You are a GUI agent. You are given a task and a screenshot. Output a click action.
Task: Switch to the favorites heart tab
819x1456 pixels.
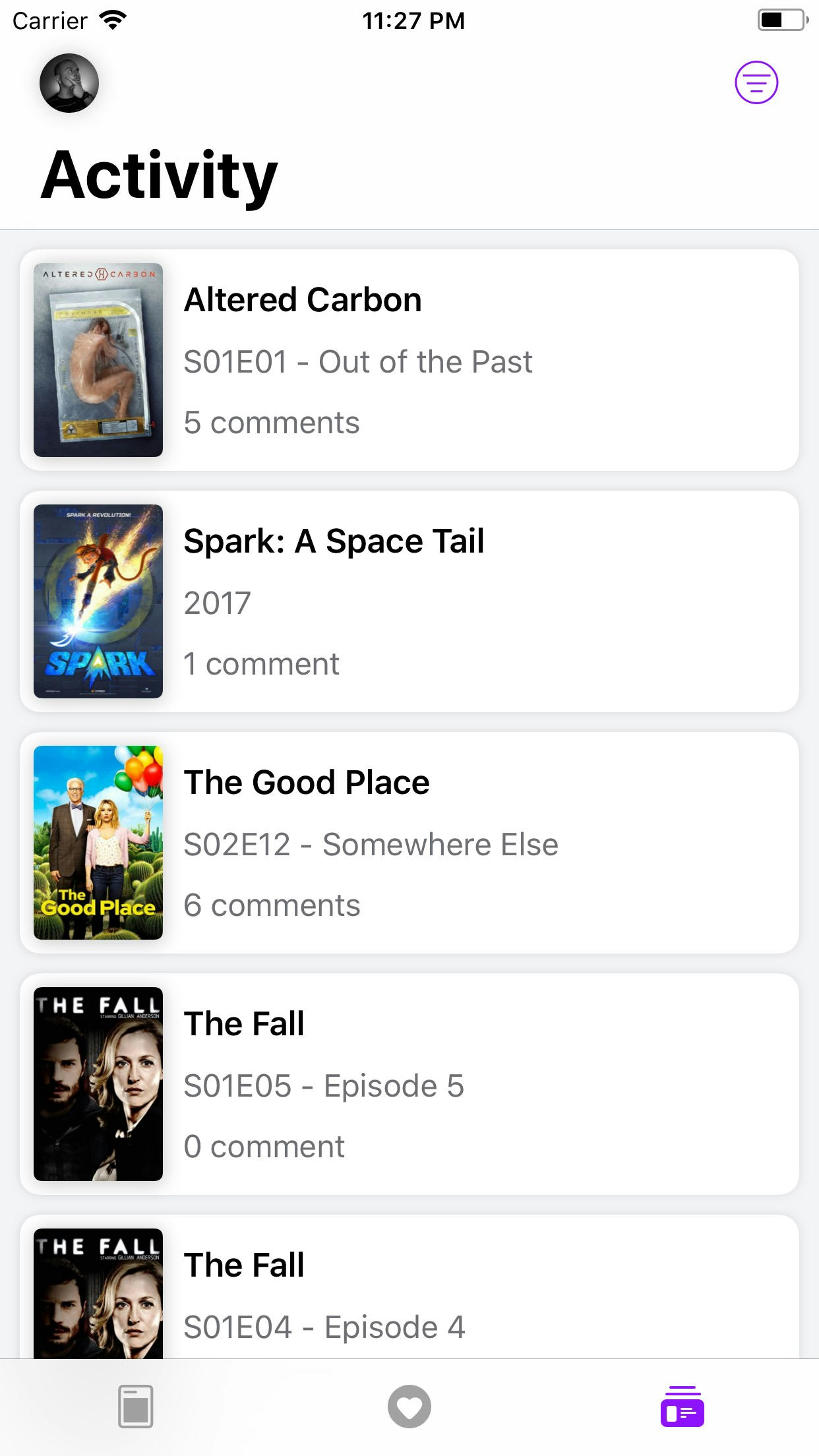(x=409, y=1406)
